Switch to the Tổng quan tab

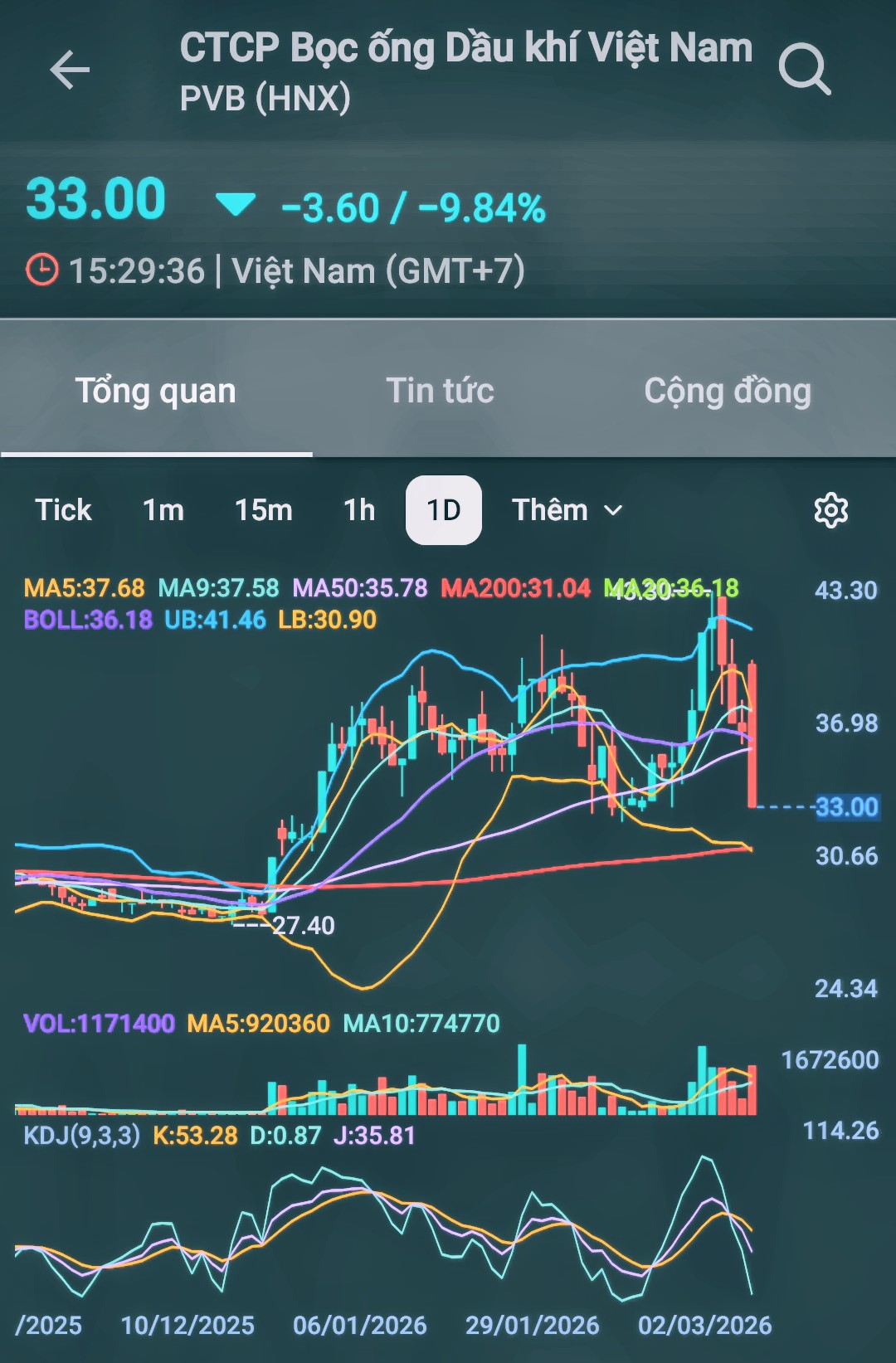click(156, 391)
